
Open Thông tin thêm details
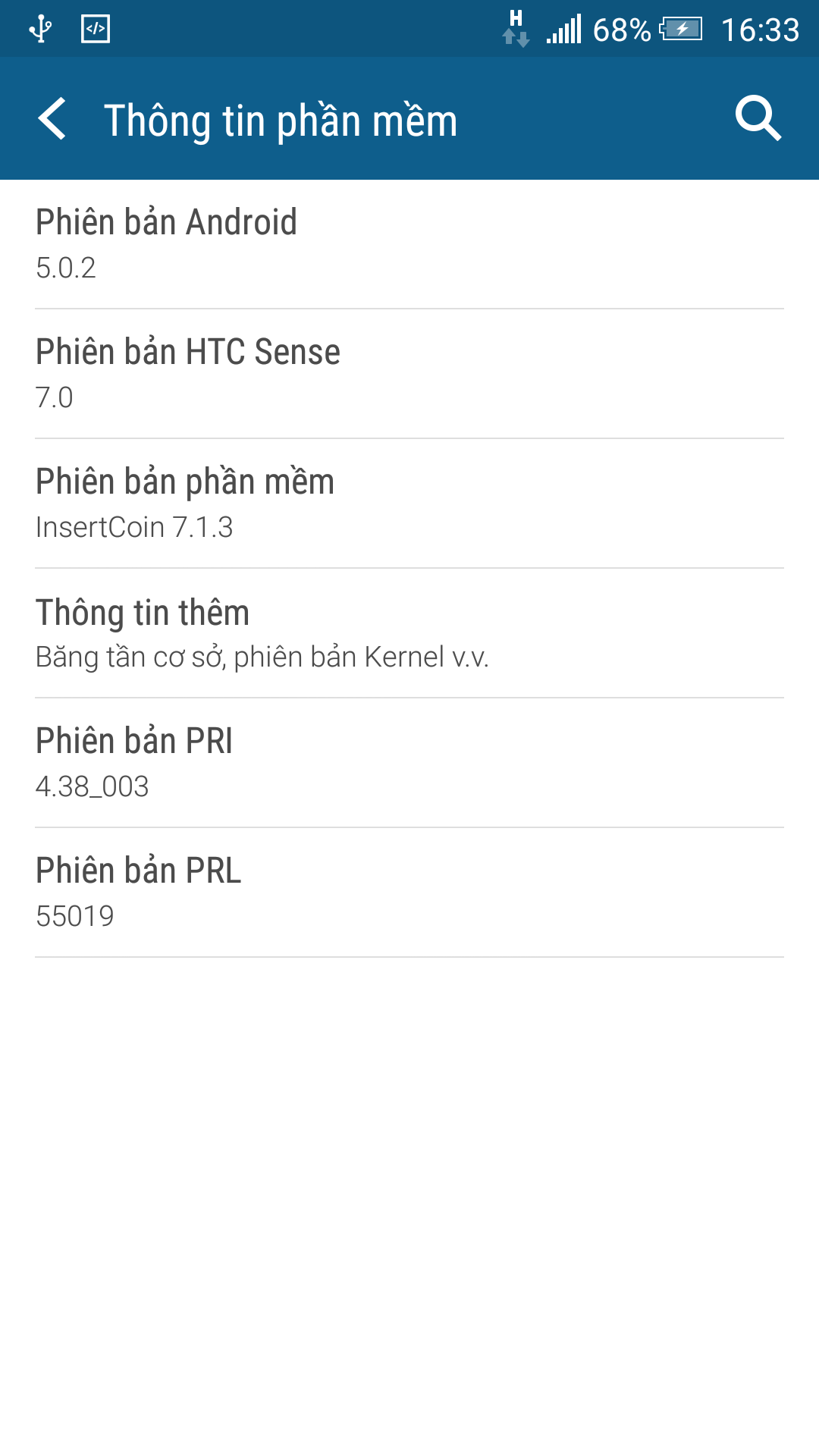tap(409, 633)
